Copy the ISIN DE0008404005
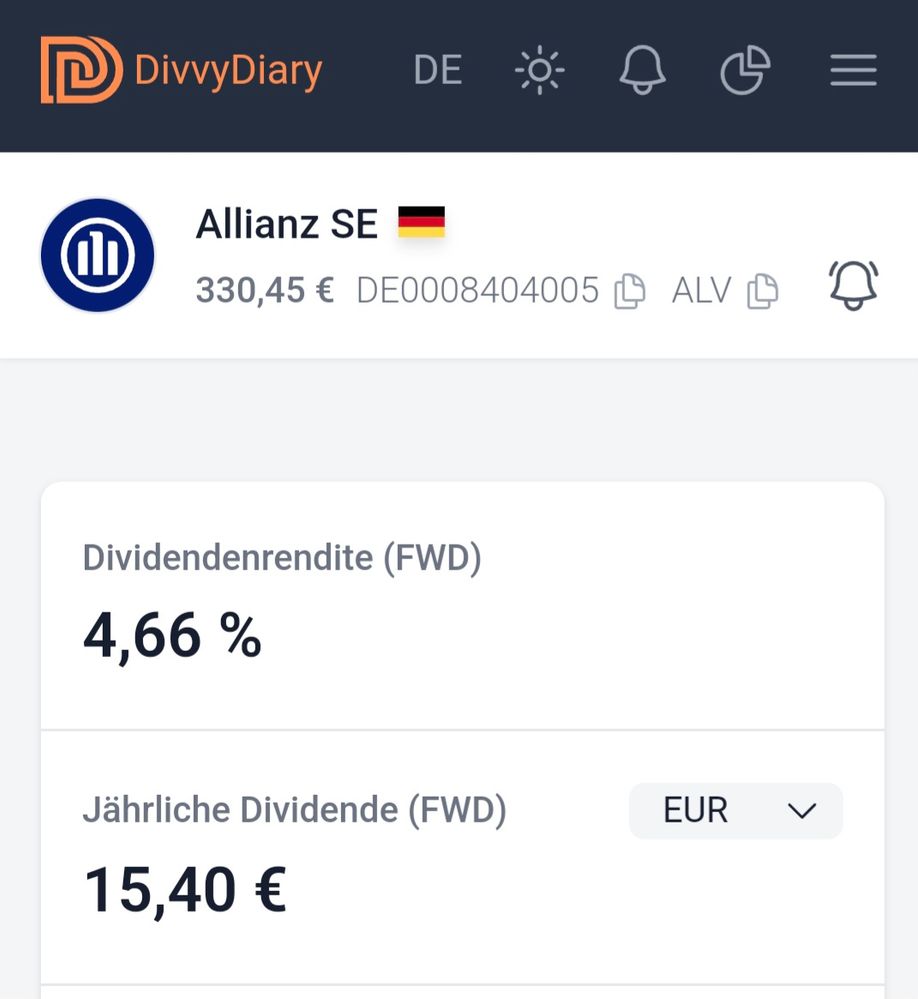Screen dimensions: 918x999 [x=629, y=291]
